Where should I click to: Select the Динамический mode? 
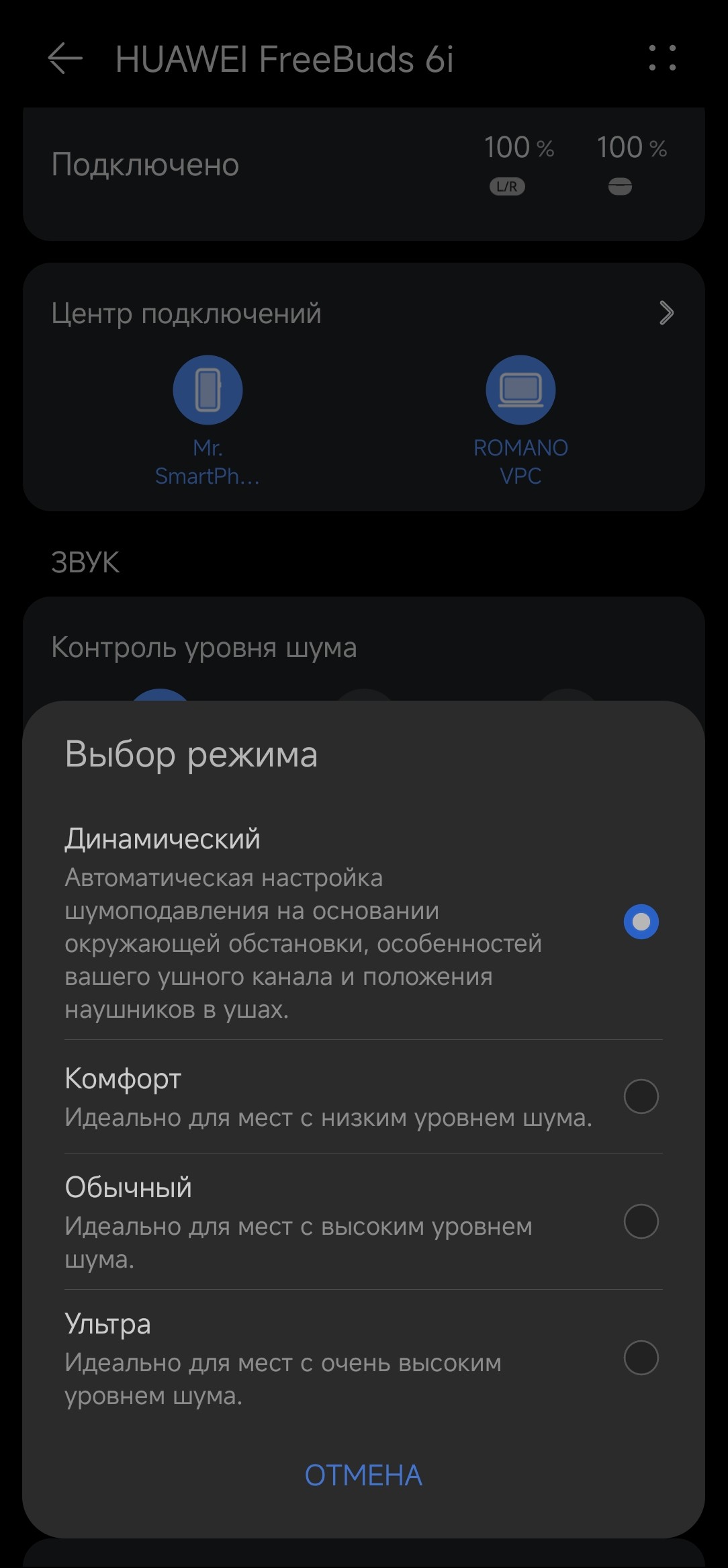pyautogui.click(x=641, y=922)
